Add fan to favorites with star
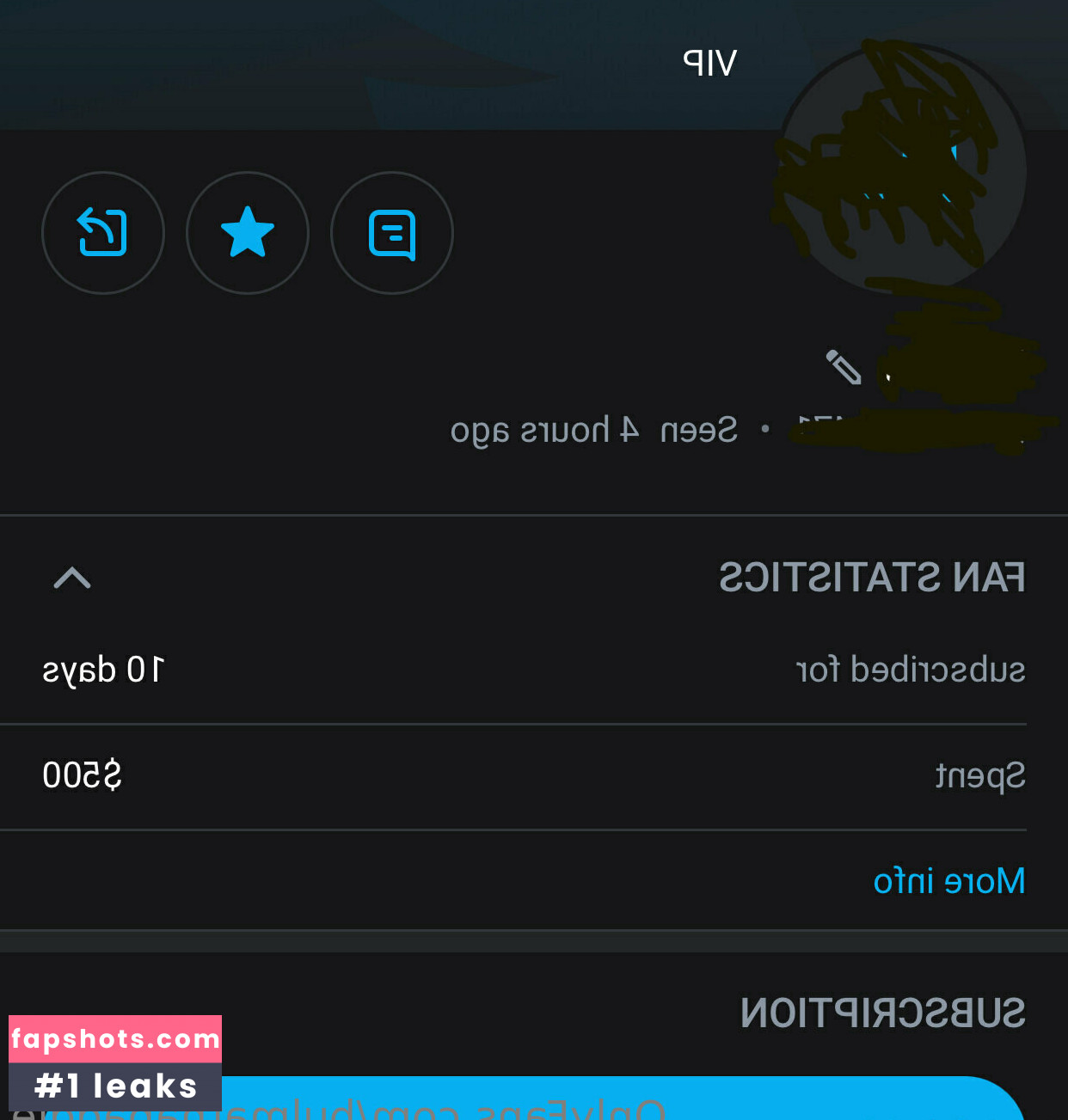1068x1120 pixels. 248,233
